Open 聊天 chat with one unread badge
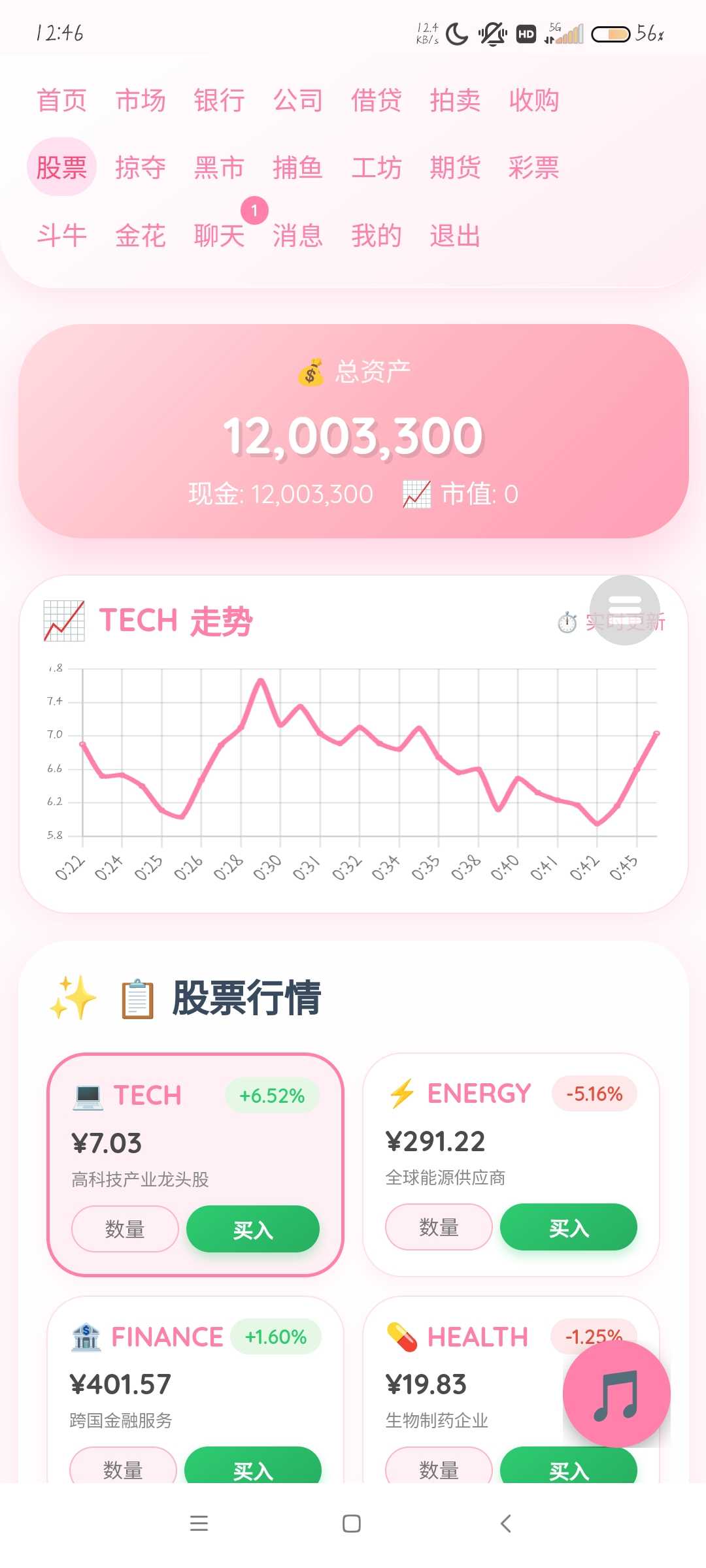The height and width of the screenshot is (1568, 706). pyautogui.click(x=219, y=235)
